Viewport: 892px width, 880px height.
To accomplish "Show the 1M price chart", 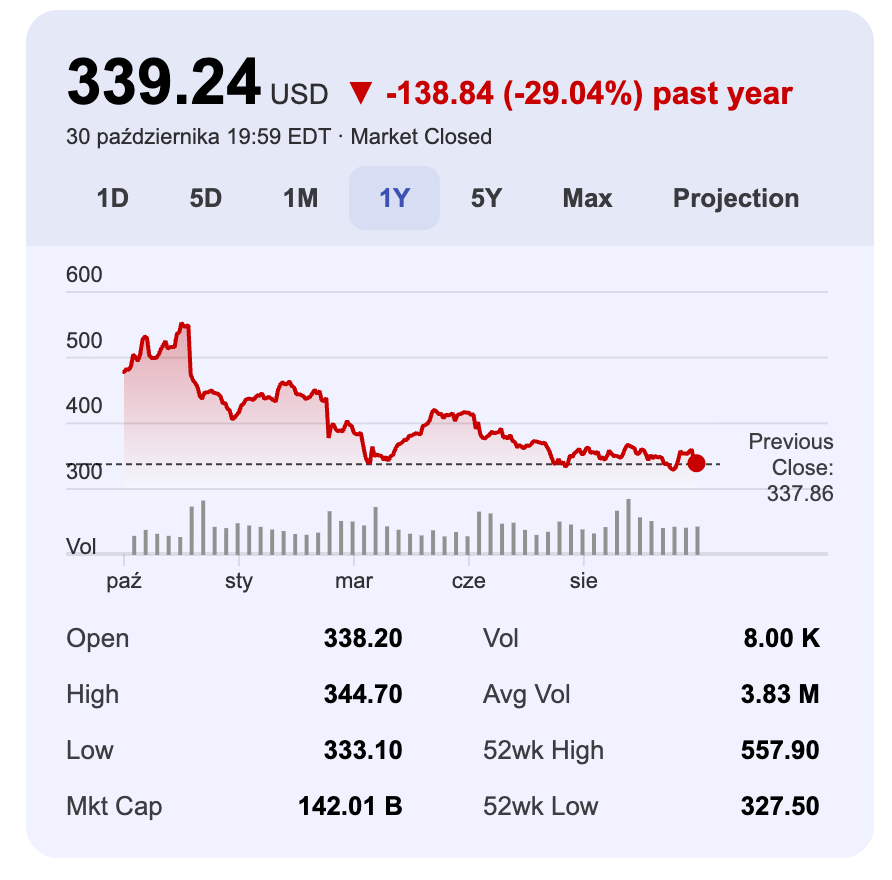I will [300, 198].
